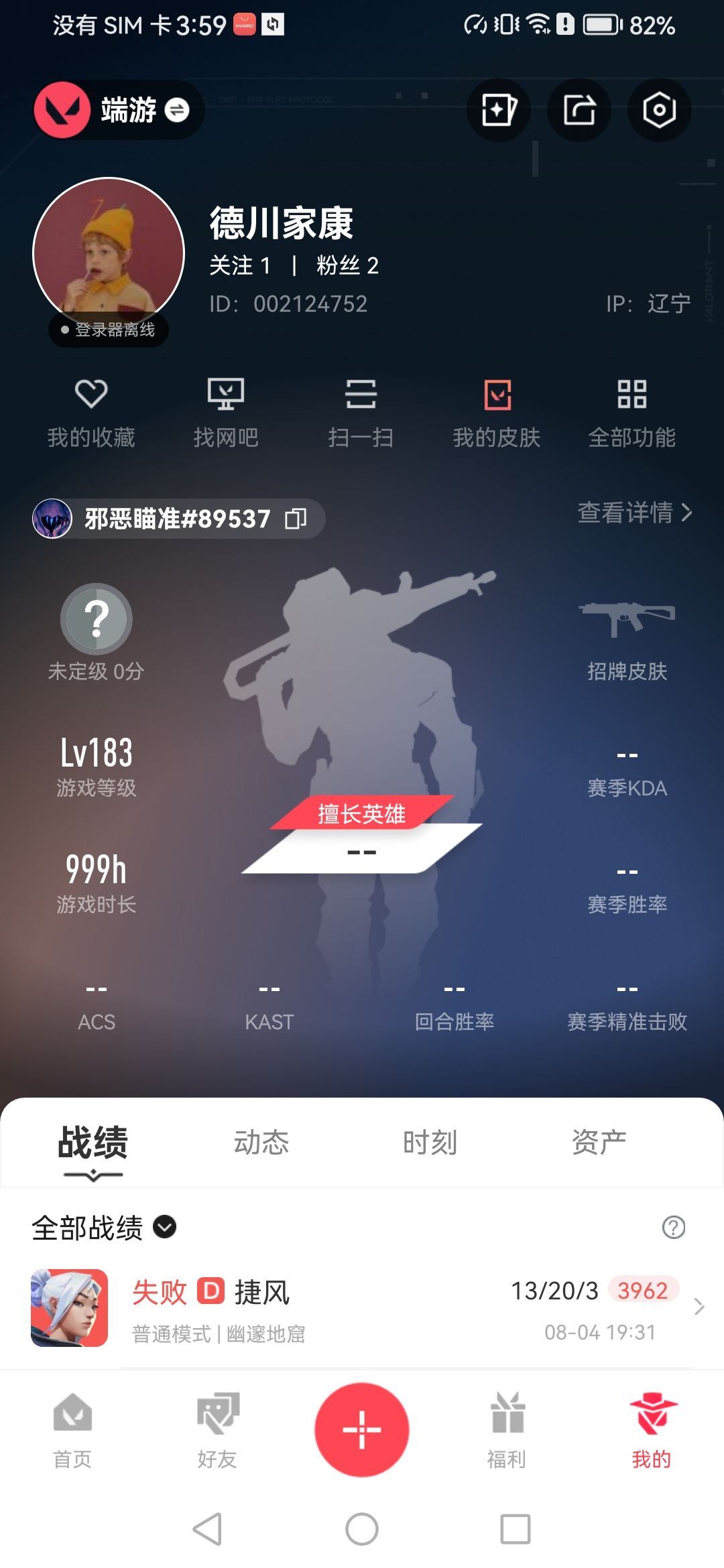Open the sparkle card icon at top

tap(499, 110)
